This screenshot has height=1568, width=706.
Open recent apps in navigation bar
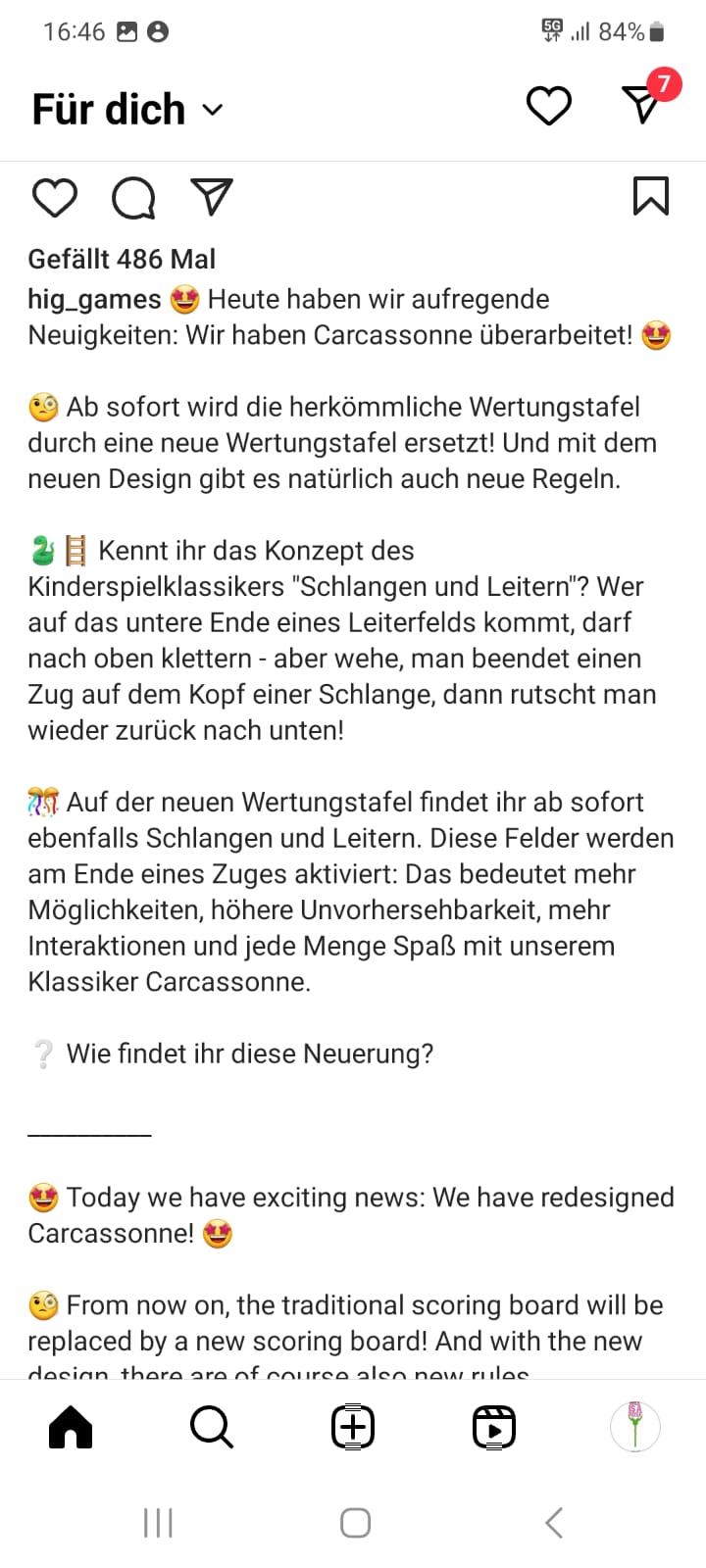click(158, 1523)
